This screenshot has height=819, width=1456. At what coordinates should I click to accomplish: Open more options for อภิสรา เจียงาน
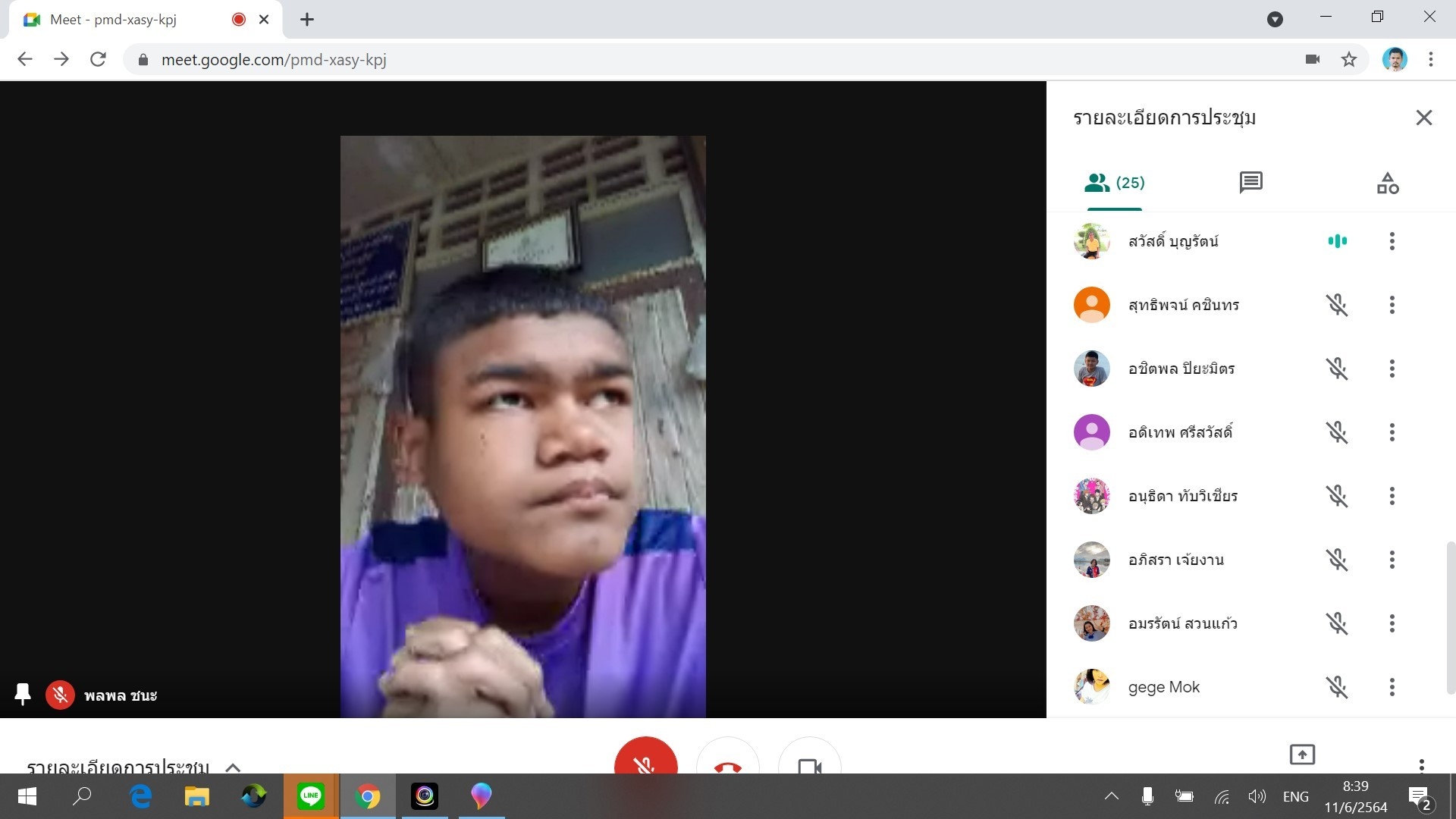(1392, 560)
